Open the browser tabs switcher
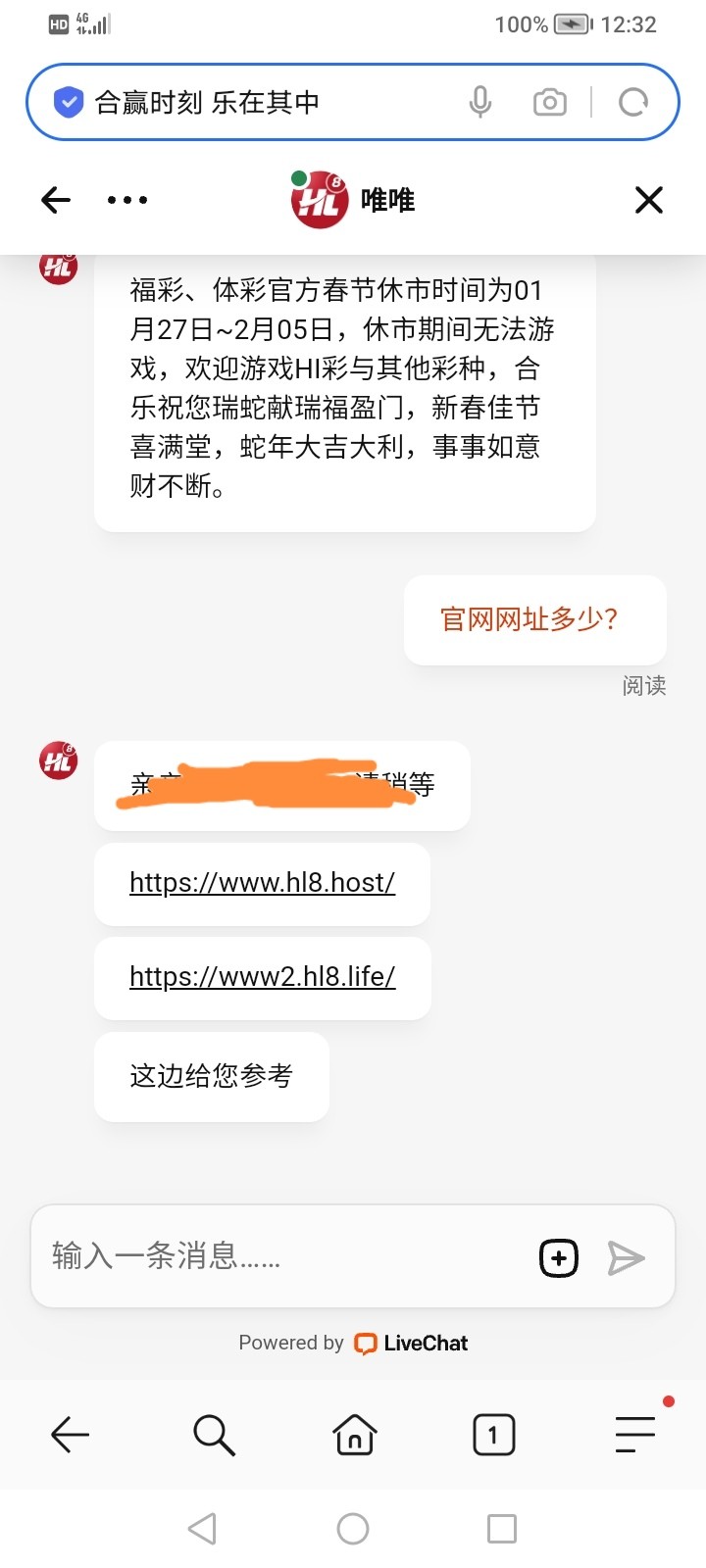This screenshot has width=706, height=1568. coord(493,1436)
